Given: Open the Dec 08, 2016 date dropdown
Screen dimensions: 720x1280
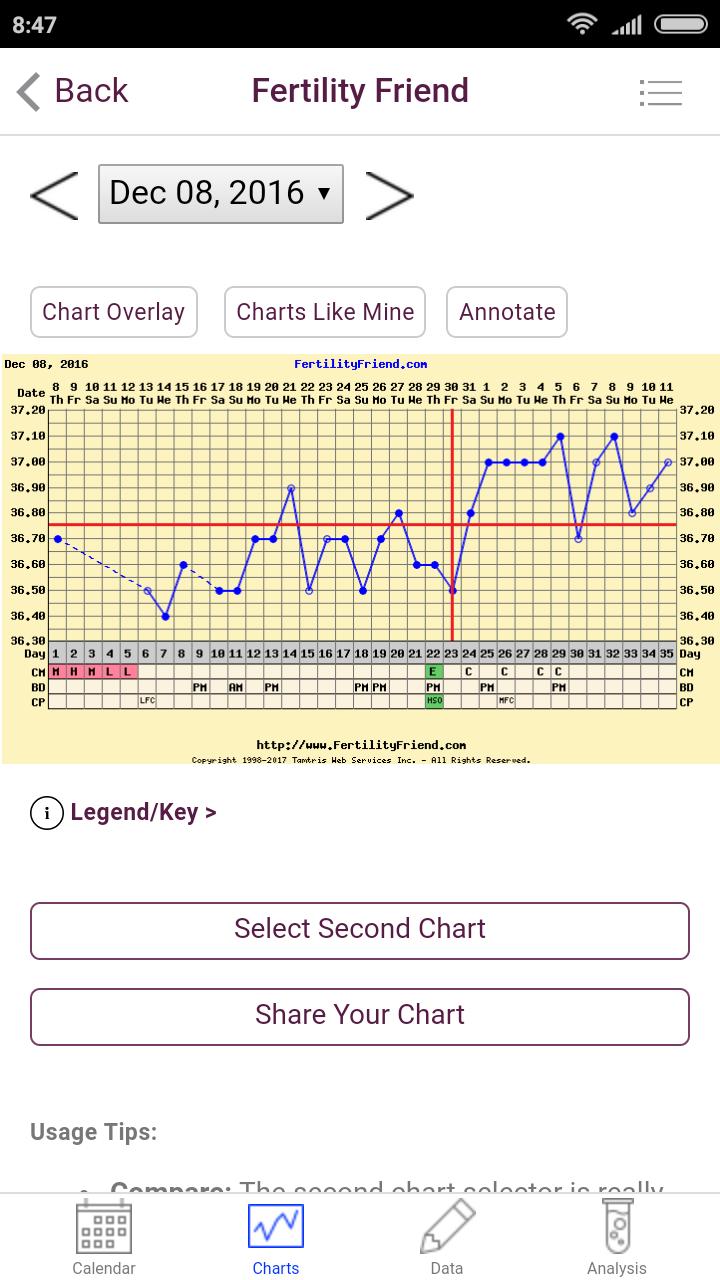Looking at the screenshot, I should [x=221, y=193].
